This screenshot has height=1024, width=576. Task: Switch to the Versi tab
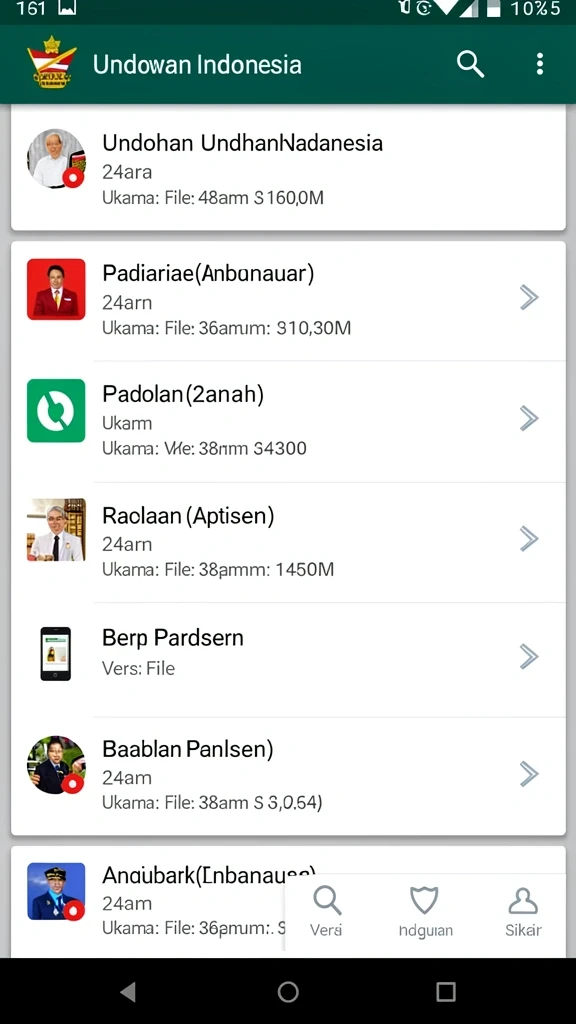[327, 912]
